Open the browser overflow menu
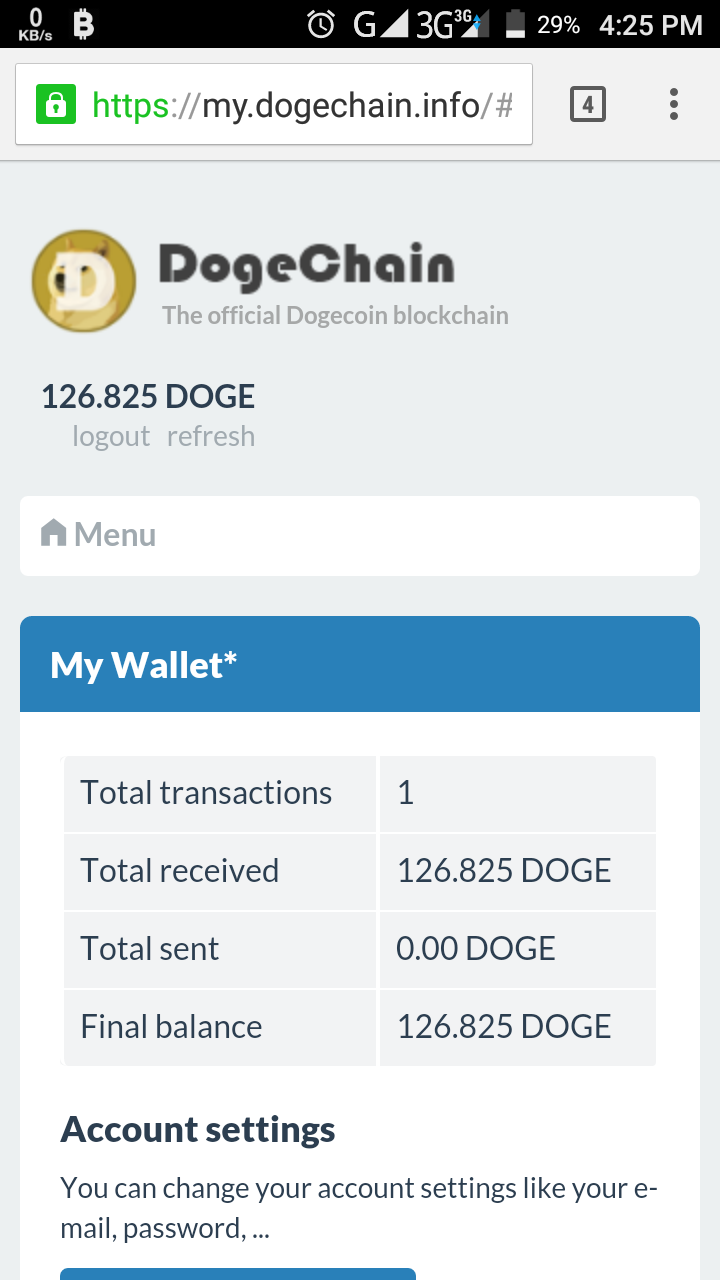 tap(674, 104)
